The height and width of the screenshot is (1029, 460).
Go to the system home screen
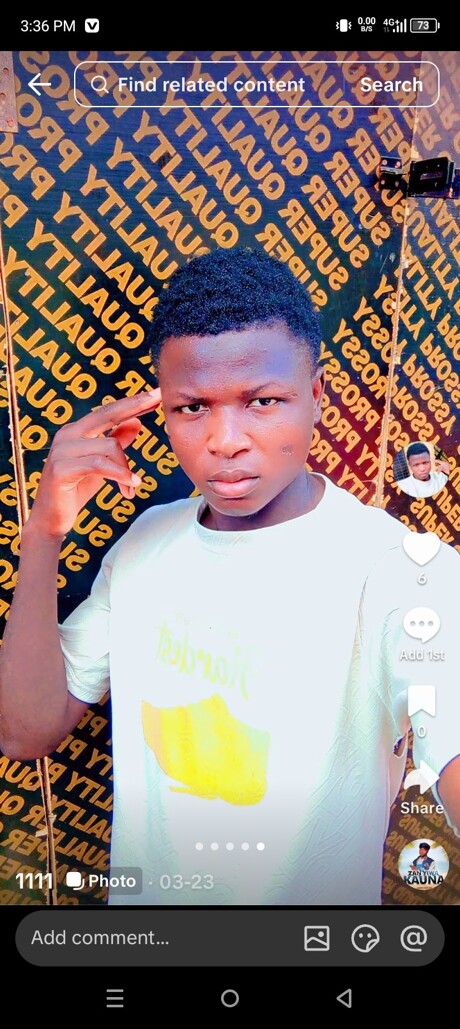pyautogui.click(x=230, y=998)
